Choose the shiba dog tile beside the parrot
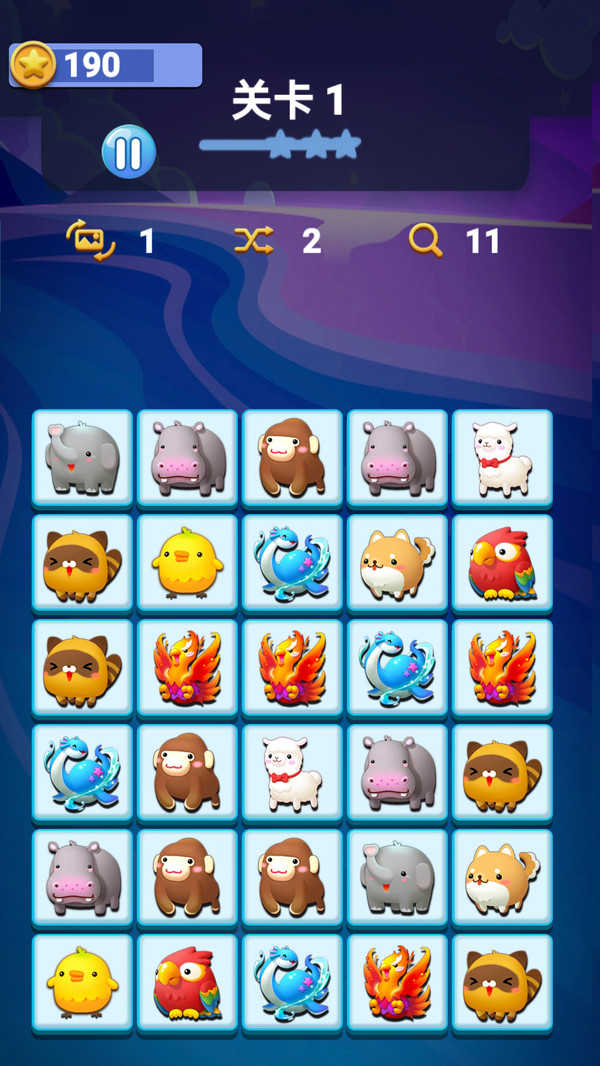This screenshot has width=600, height=1066. [397, 564]
